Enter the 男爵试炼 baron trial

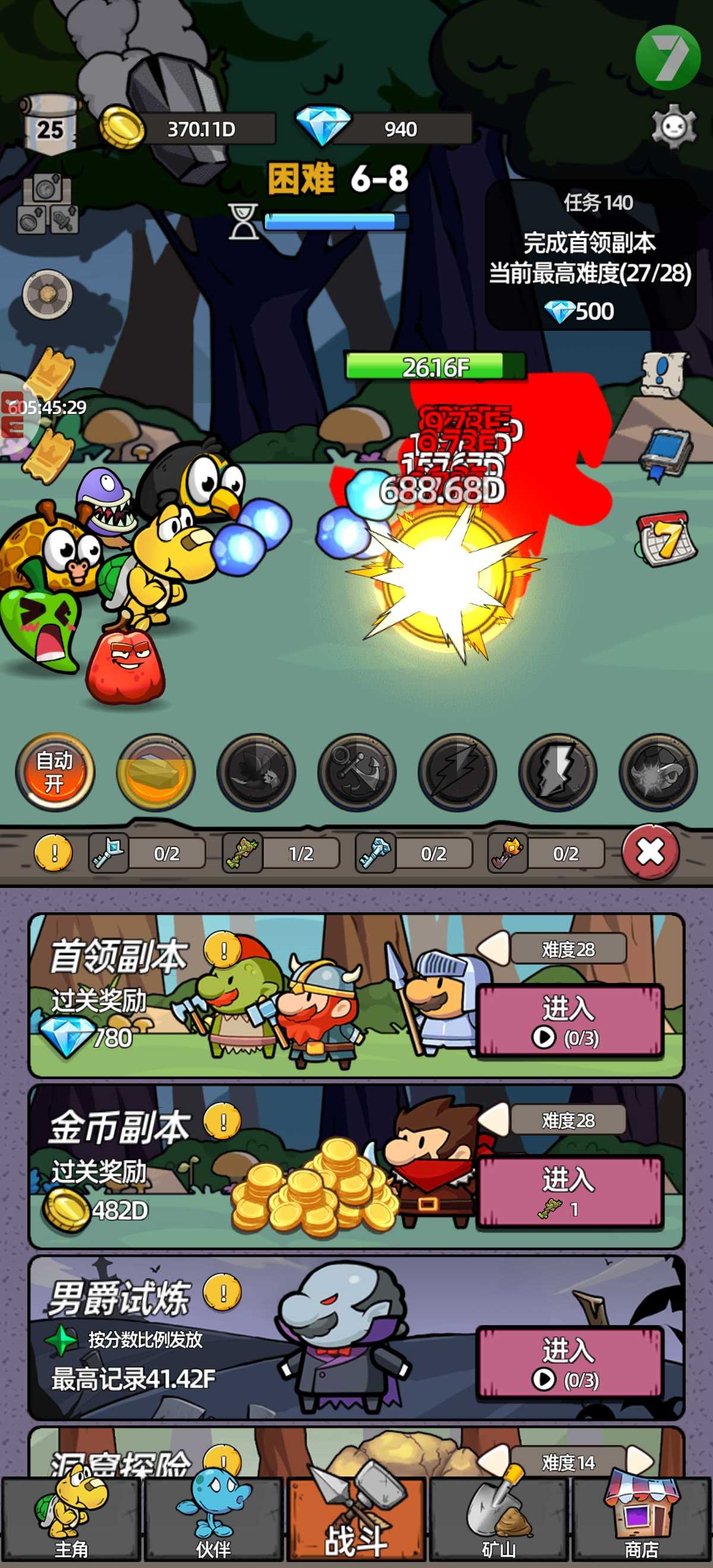tap(569, 1363)
